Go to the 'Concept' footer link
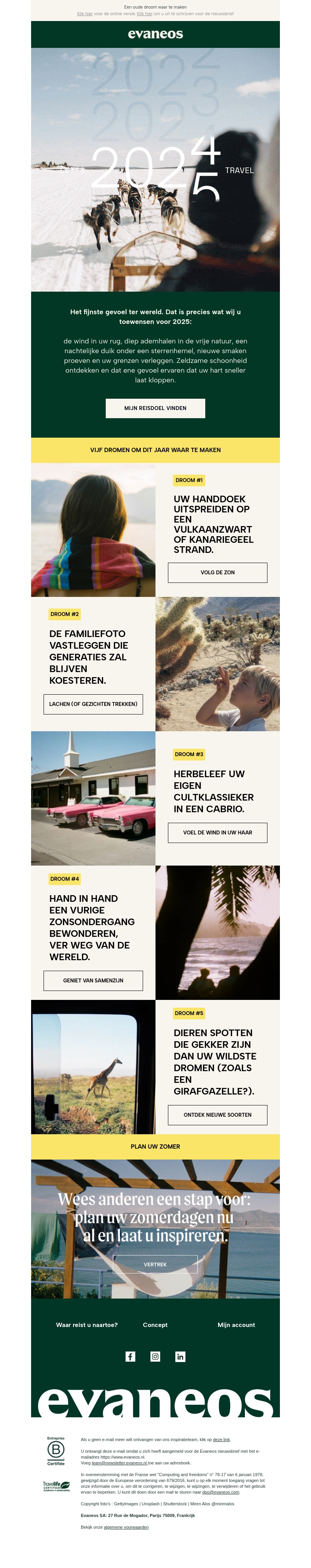Viewport: 311px width, 1568px height. coord(155,1325)
